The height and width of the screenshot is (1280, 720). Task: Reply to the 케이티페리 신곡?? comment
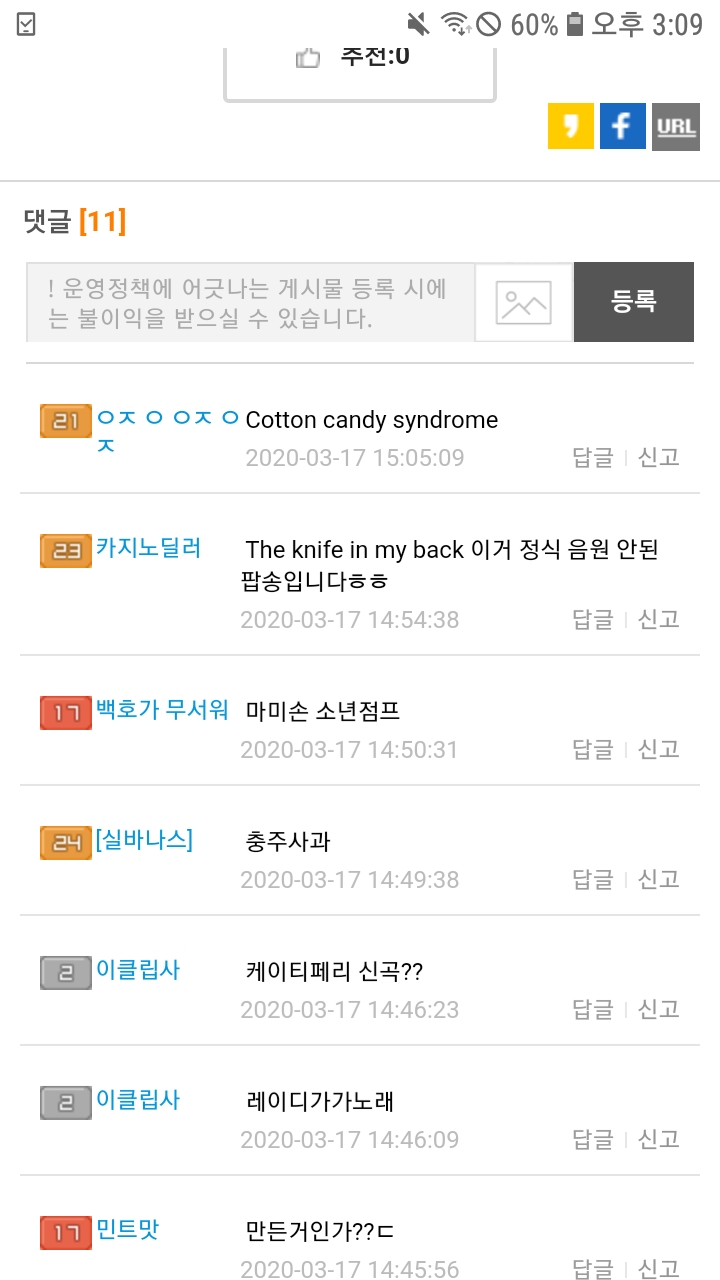(593, 1009)
